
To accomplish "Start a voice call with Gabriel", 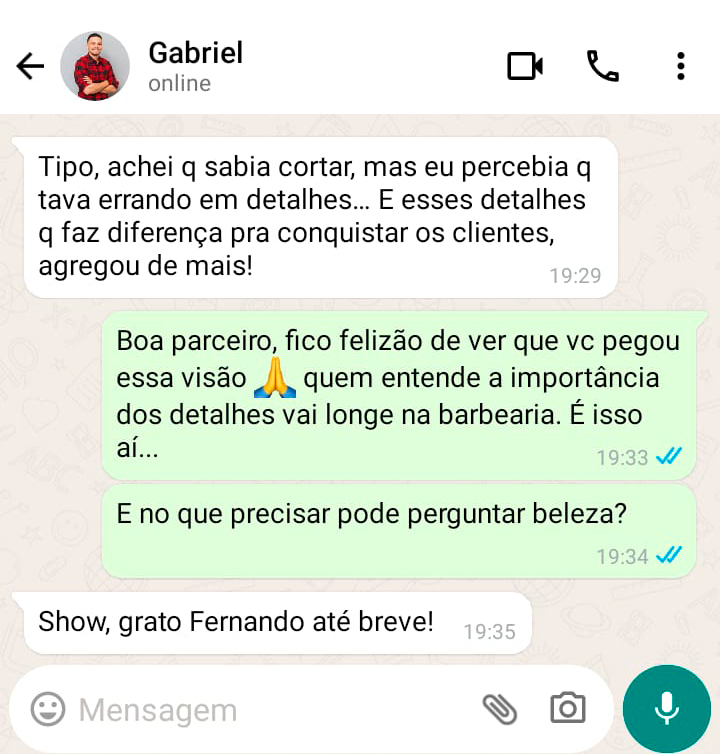I will (602, 67).
